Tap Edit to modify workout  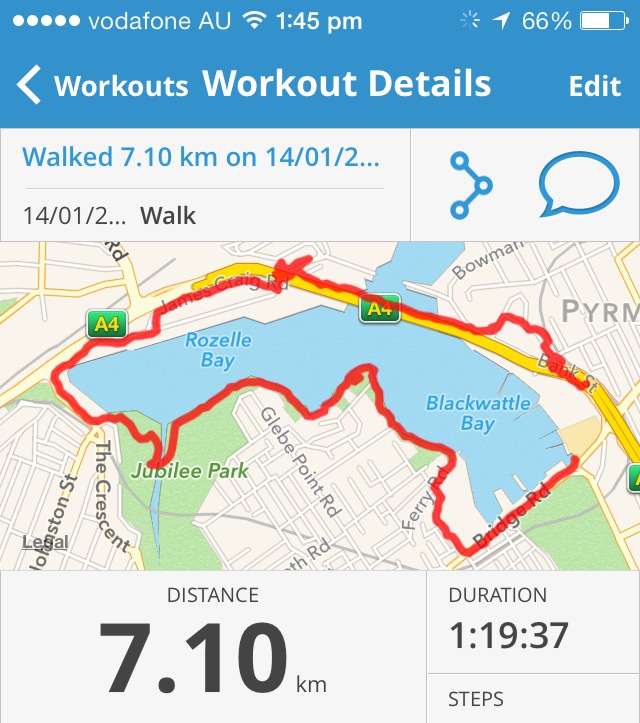pyautogui.click(x=594, y=86)
